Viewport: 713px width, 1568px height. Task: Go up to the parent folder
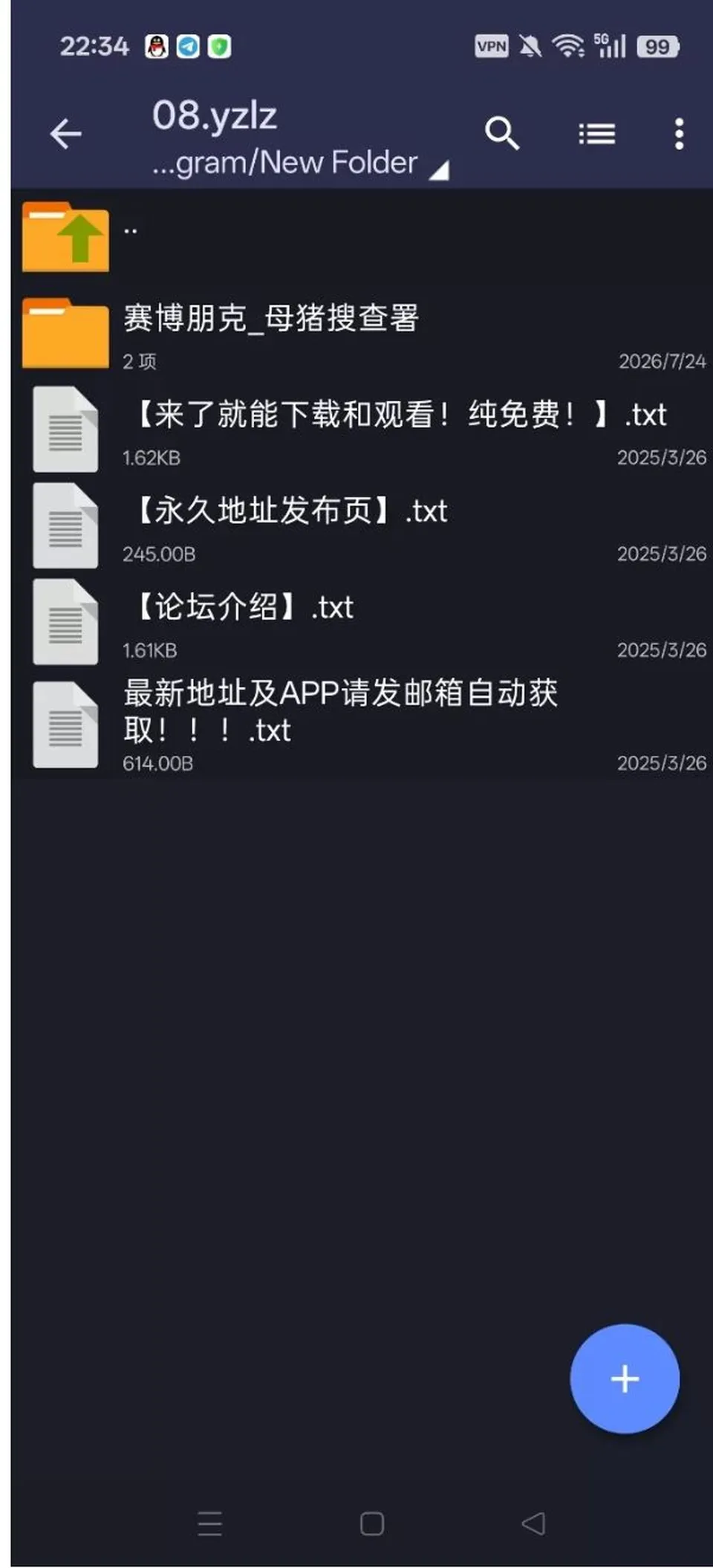pyautogui.click(x=362, y=236)
